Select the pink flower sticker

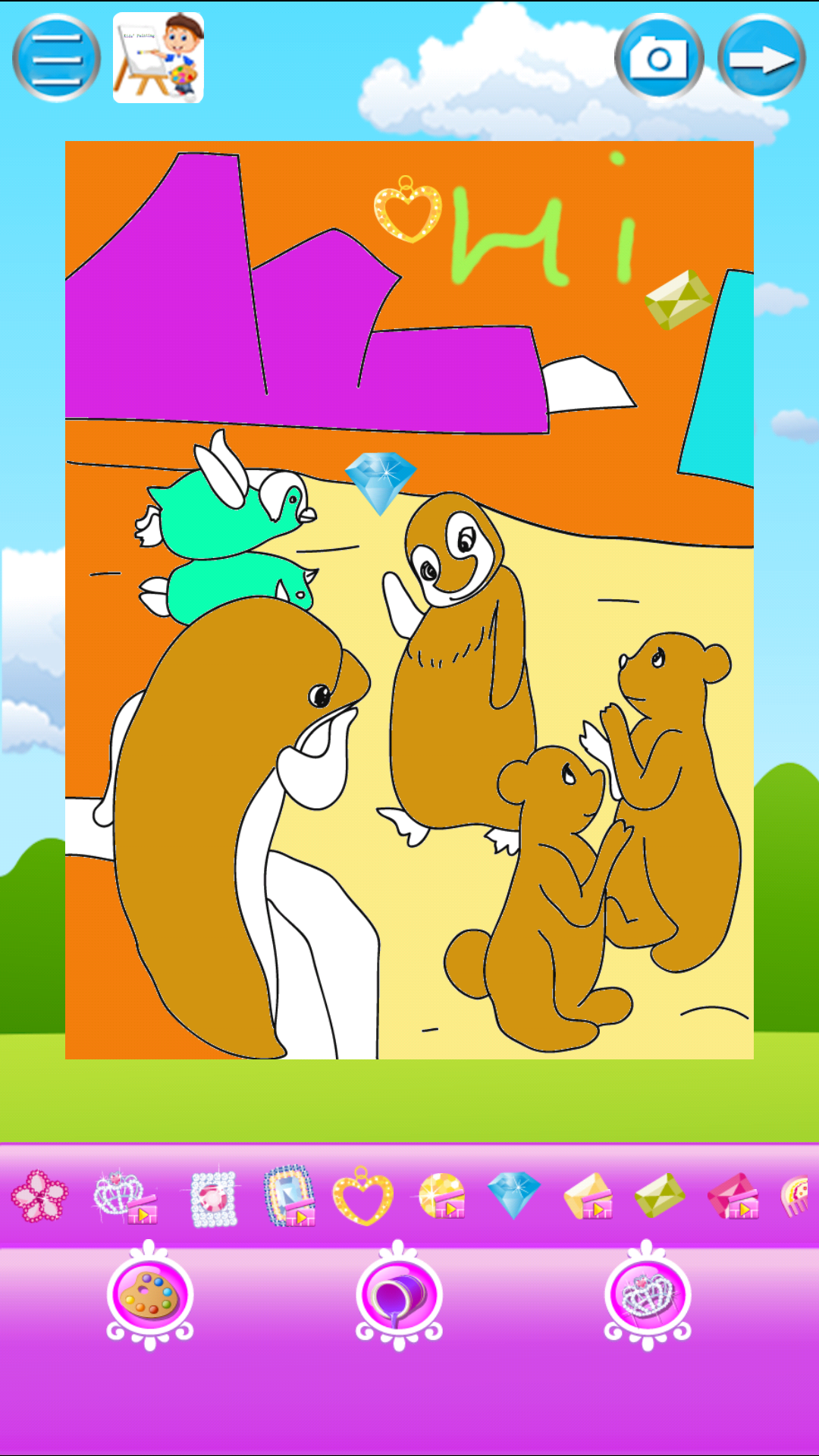coord(39,1197)
